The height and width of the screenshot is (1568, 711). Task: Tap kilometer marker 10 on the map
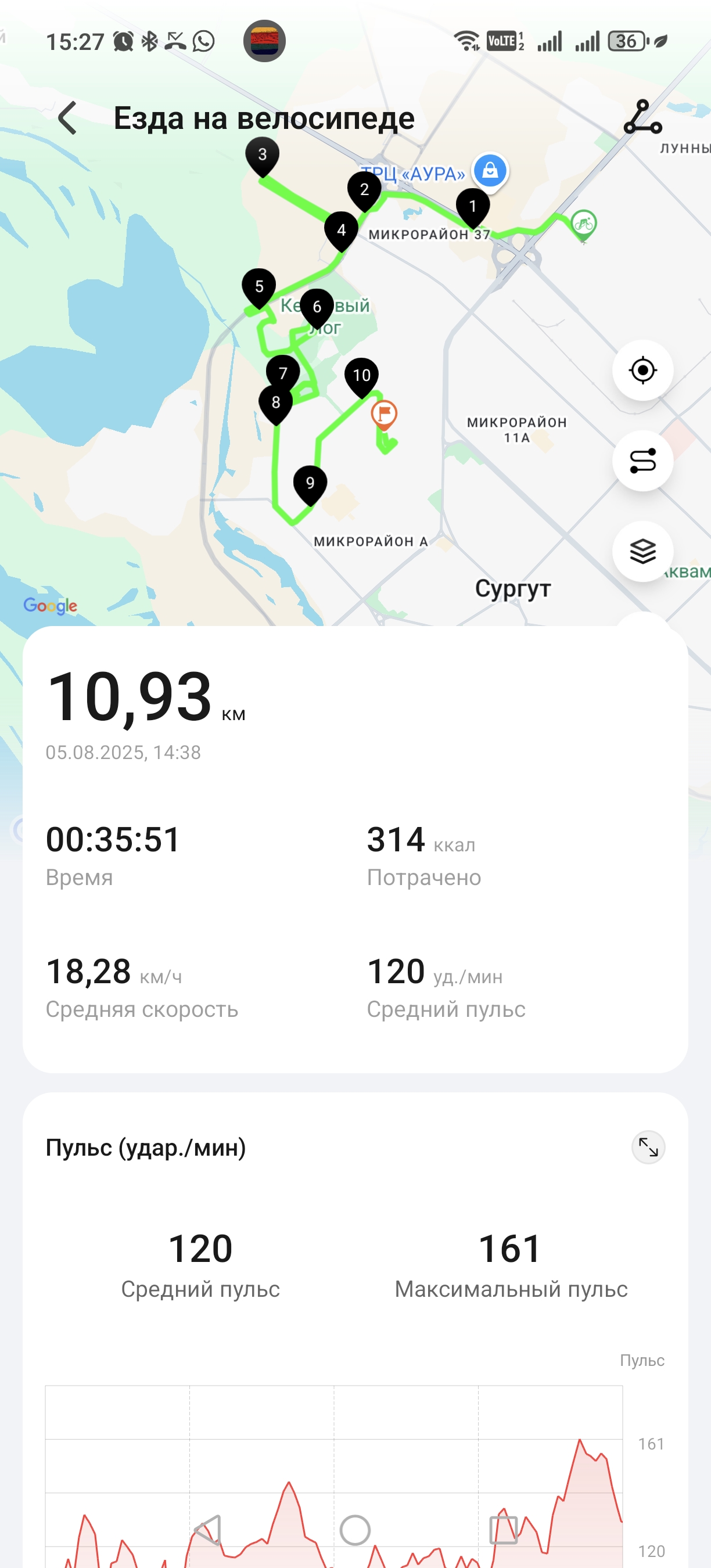pyautogui.click(x=361, y=378)
